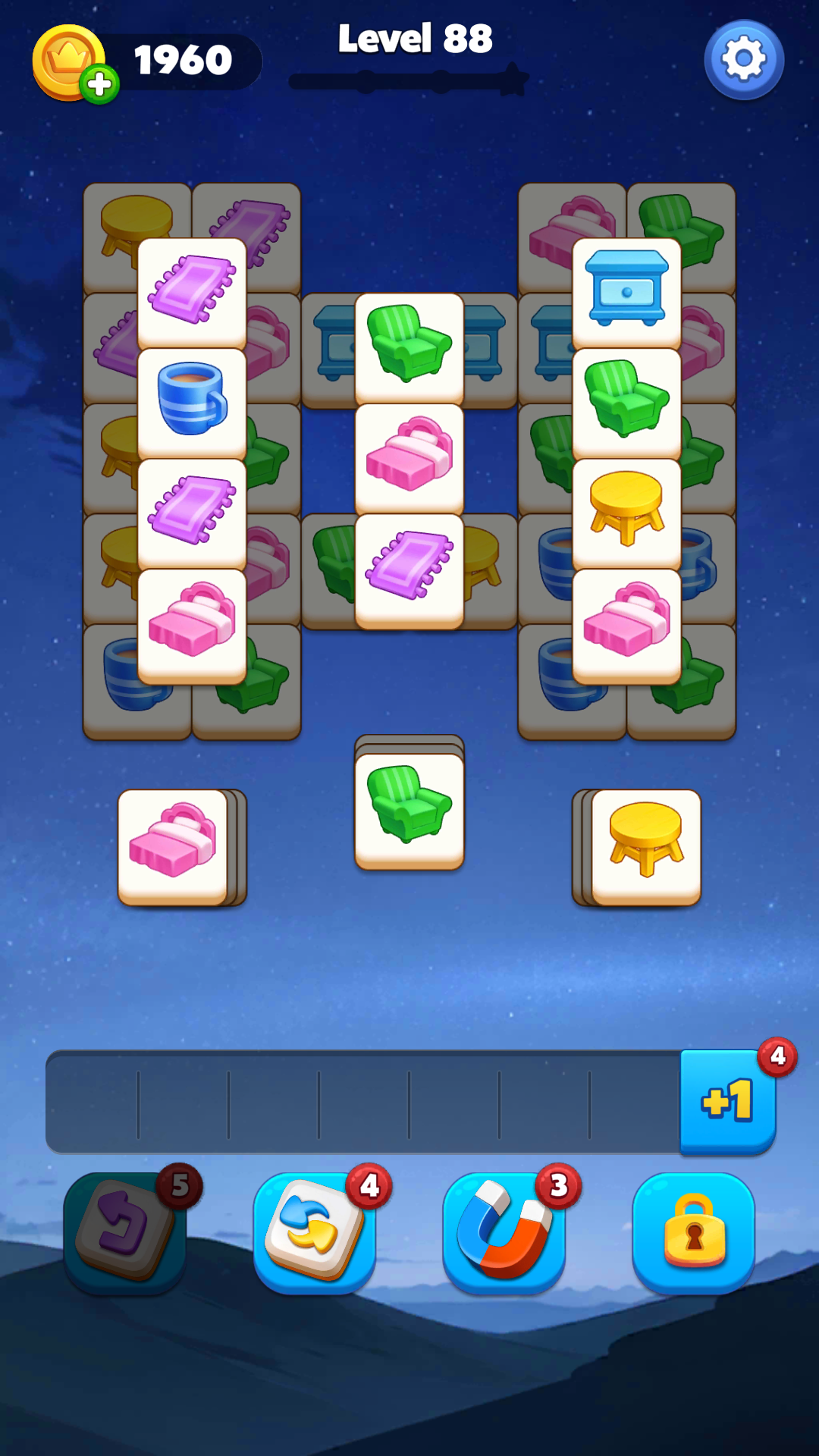Open the settings gear

[x=743, y=59]
